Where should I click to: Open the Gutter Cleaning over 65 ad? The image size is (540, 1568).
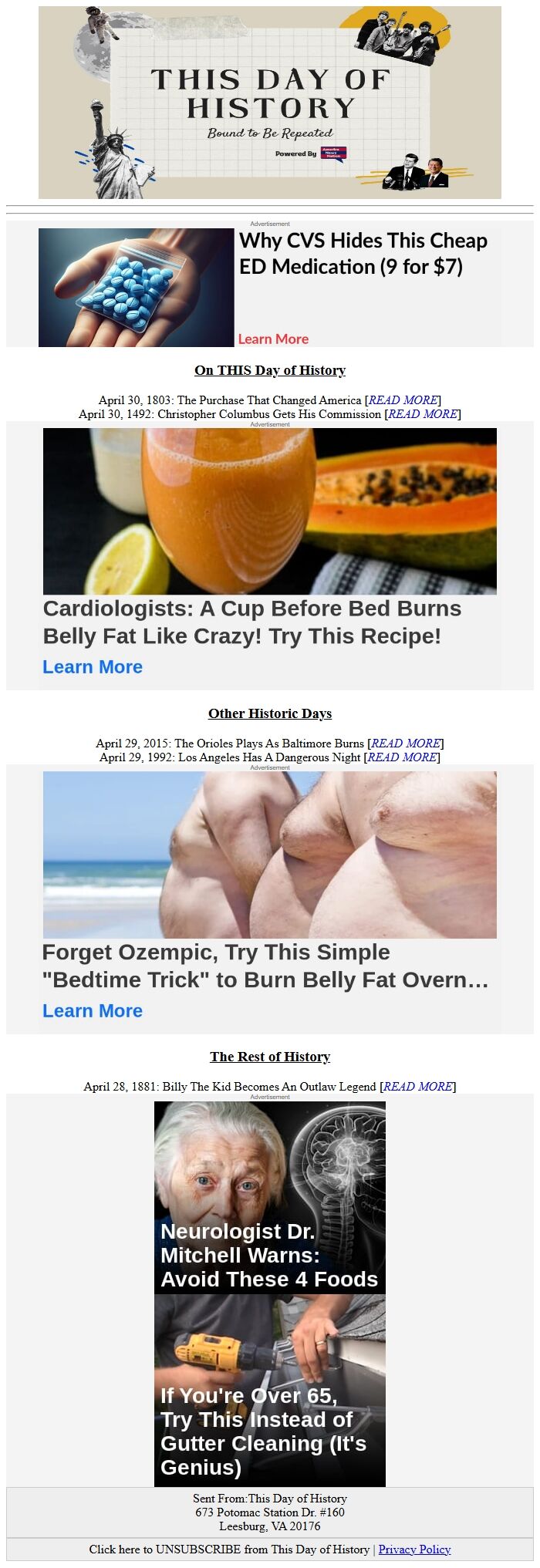pyautogui.click(x=270, y=1390)
